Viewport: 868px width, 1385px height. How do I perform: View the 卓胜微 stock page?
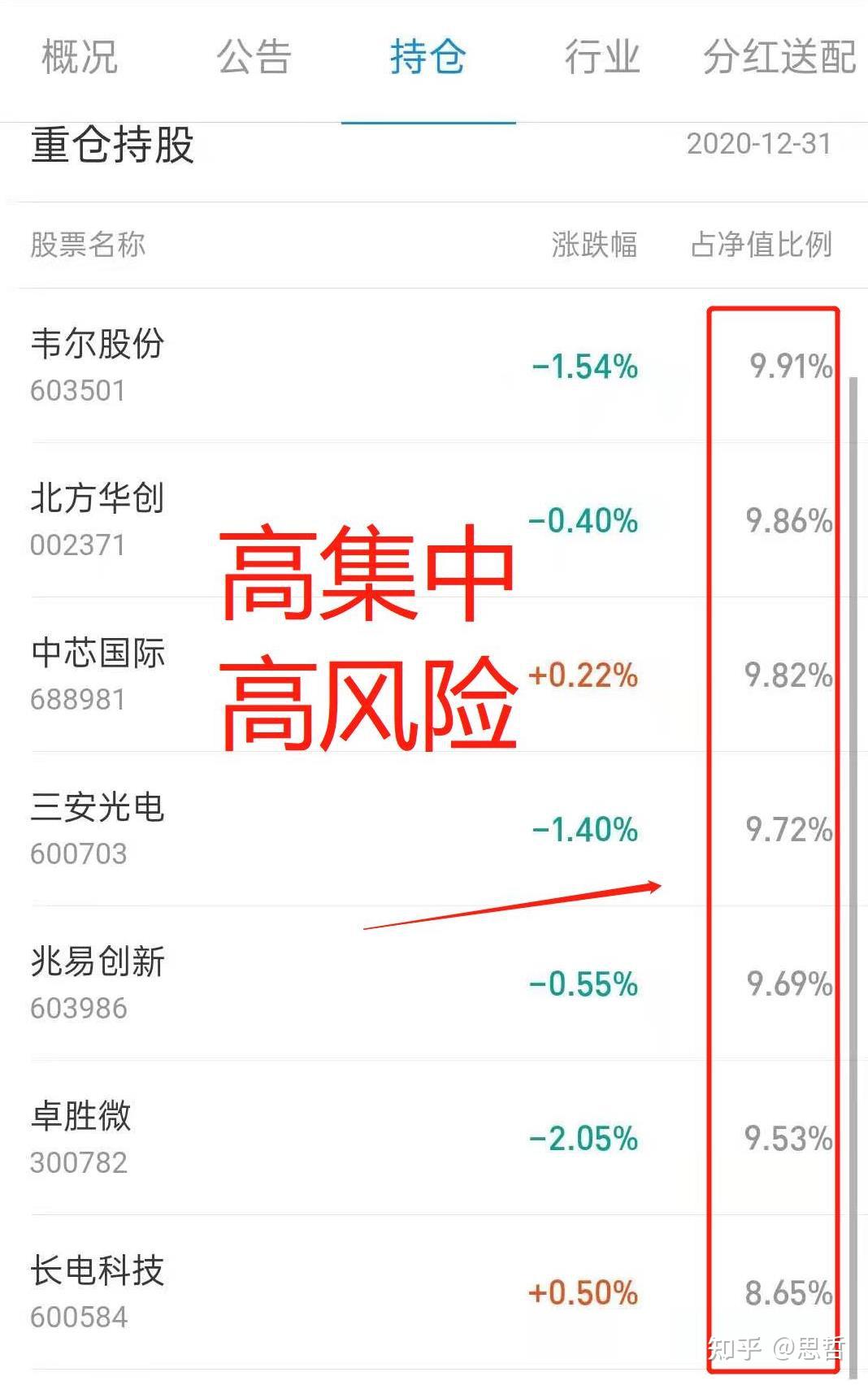coord(81,1136)
